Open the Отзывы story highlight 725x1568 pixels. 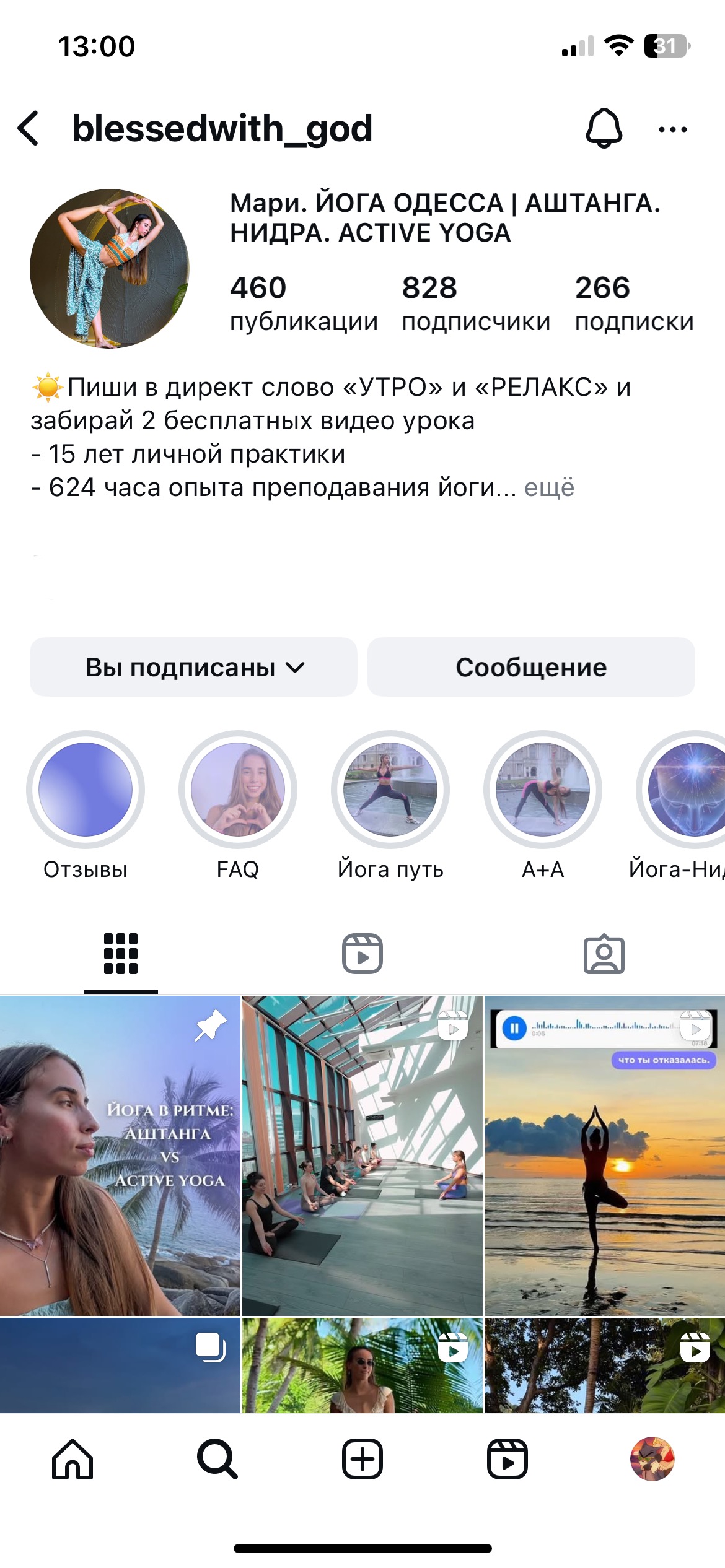coord(86,790)
